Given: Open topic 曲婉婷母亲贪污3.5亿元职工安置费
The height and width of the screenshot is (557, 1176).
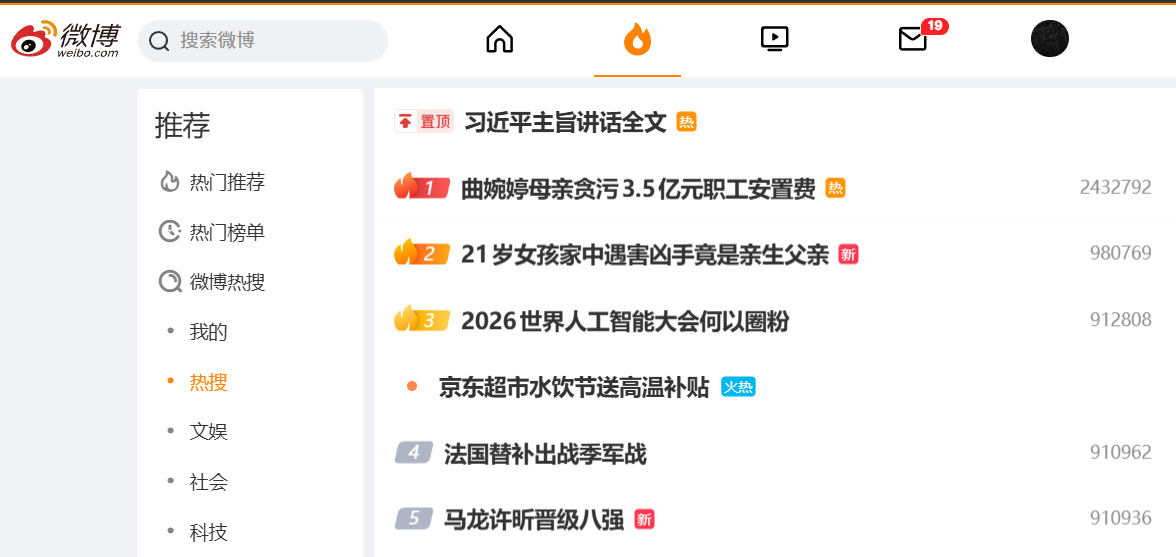Looking at the screenshot, I should (x=638, y=189).
